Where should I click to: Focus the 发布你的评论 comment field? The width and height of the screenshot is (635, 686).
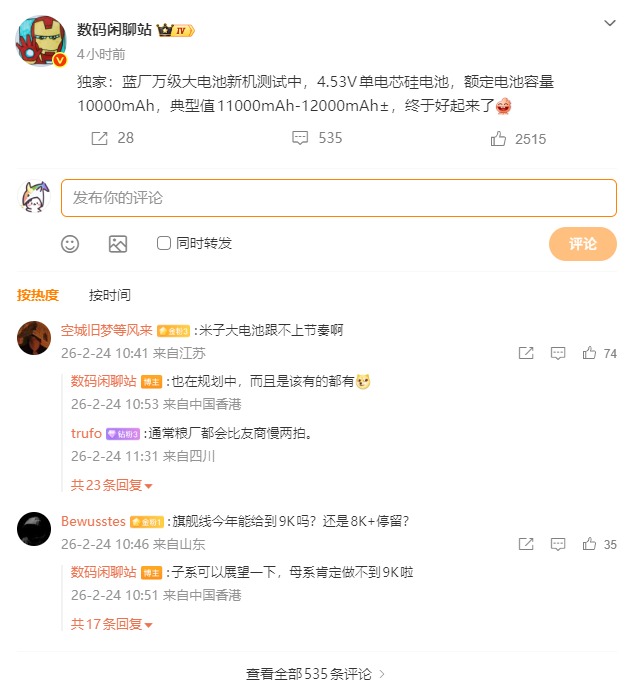point(338,198)
